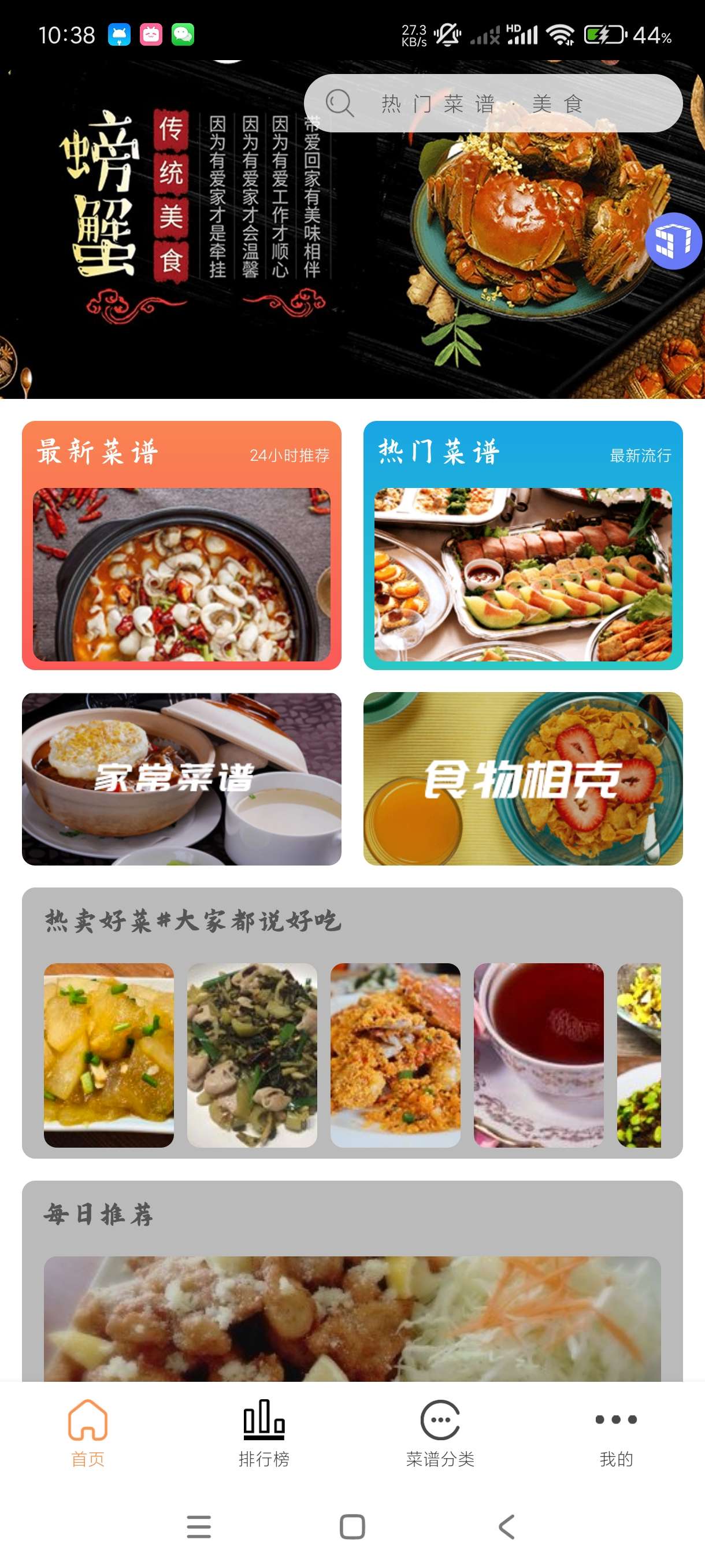
Task: View the braised winter melon dish
Action: [109, 1054]
